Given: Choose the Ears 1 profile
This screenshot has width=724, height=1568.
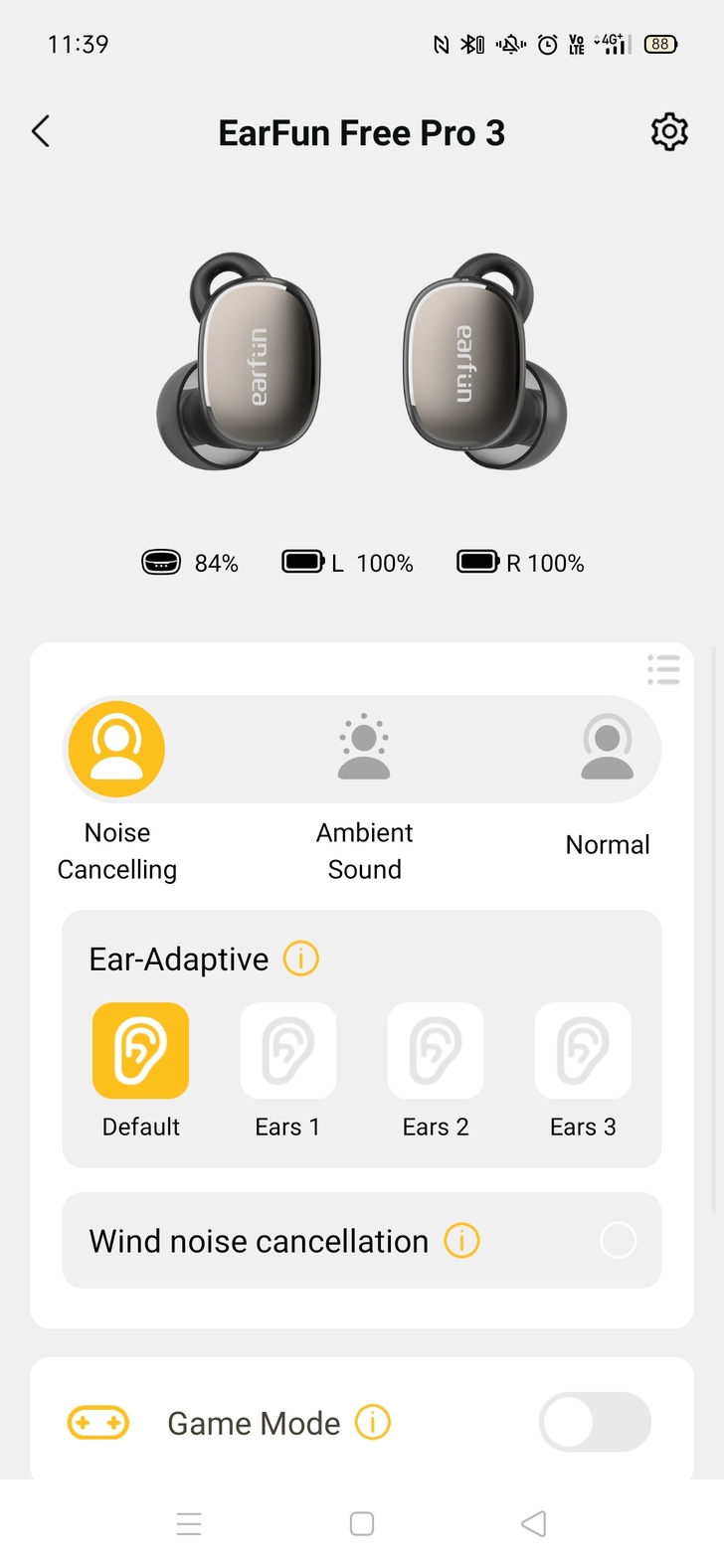Looking at the screenshot, I should 288,1050.
